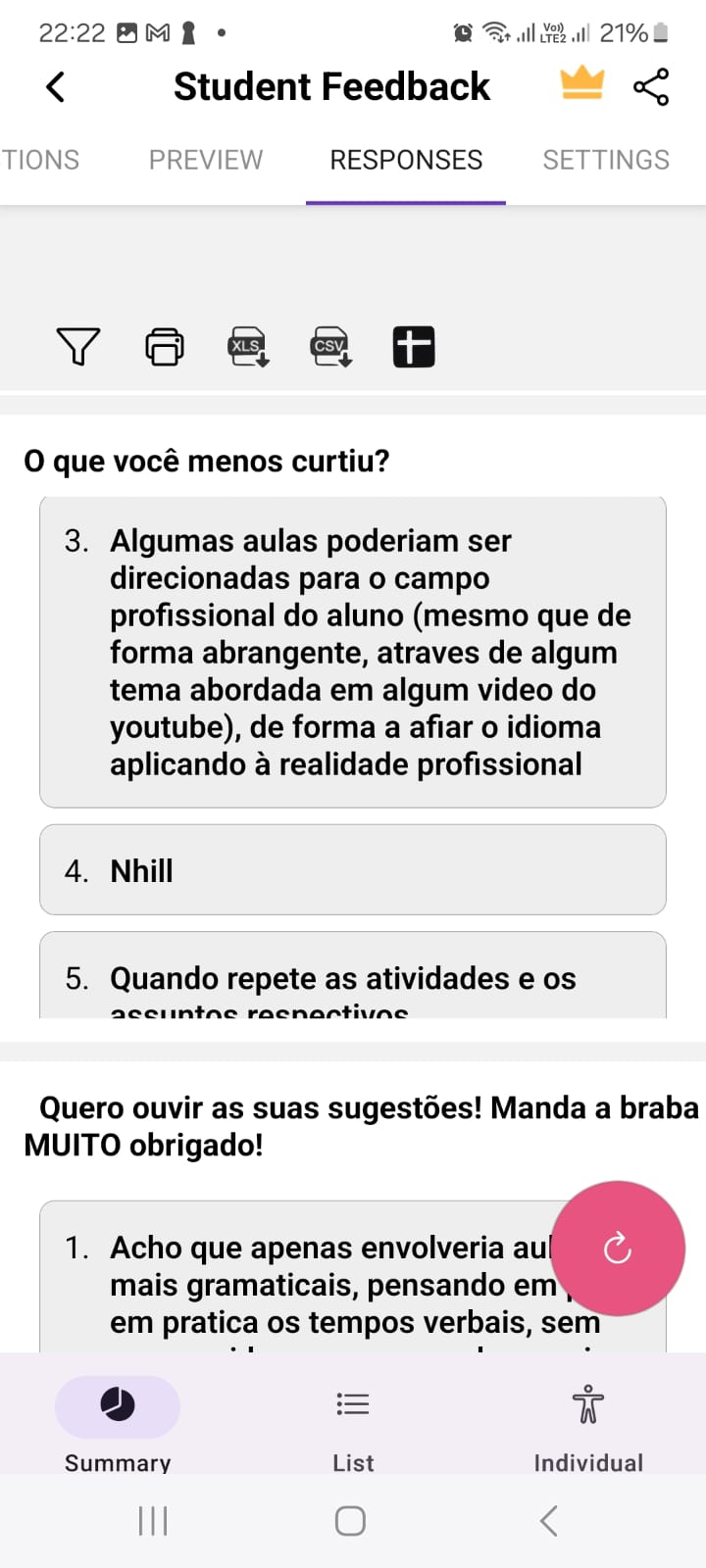
Task: Open the spreadsheet plus icon
Action: pos(414,347)
